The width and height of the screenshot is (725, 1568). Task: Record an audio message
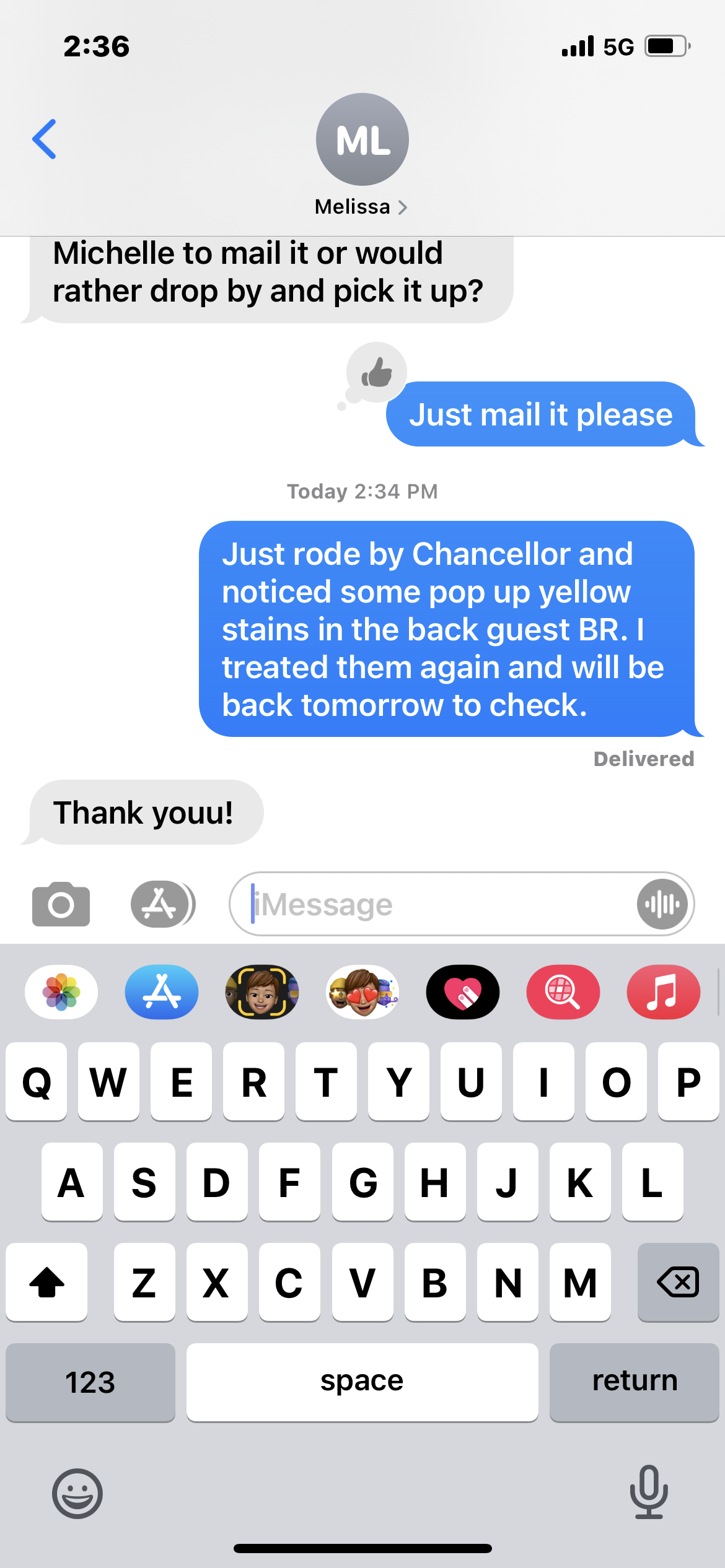[x=662, y=904]
